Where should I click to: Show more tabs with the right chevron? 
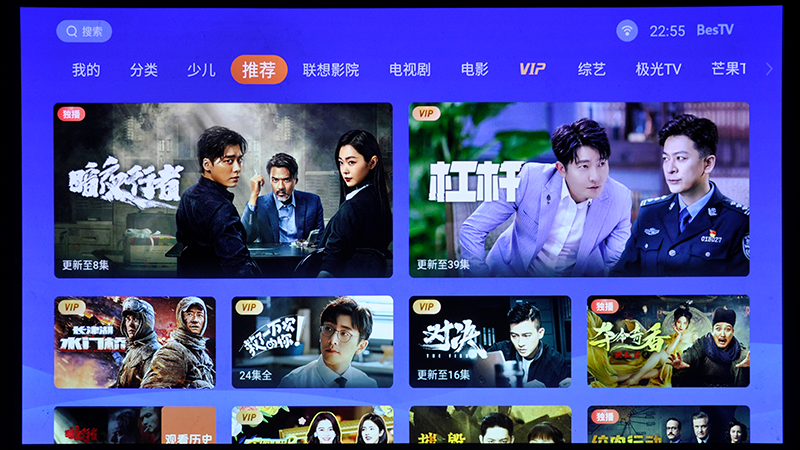(x=769, y=69)
